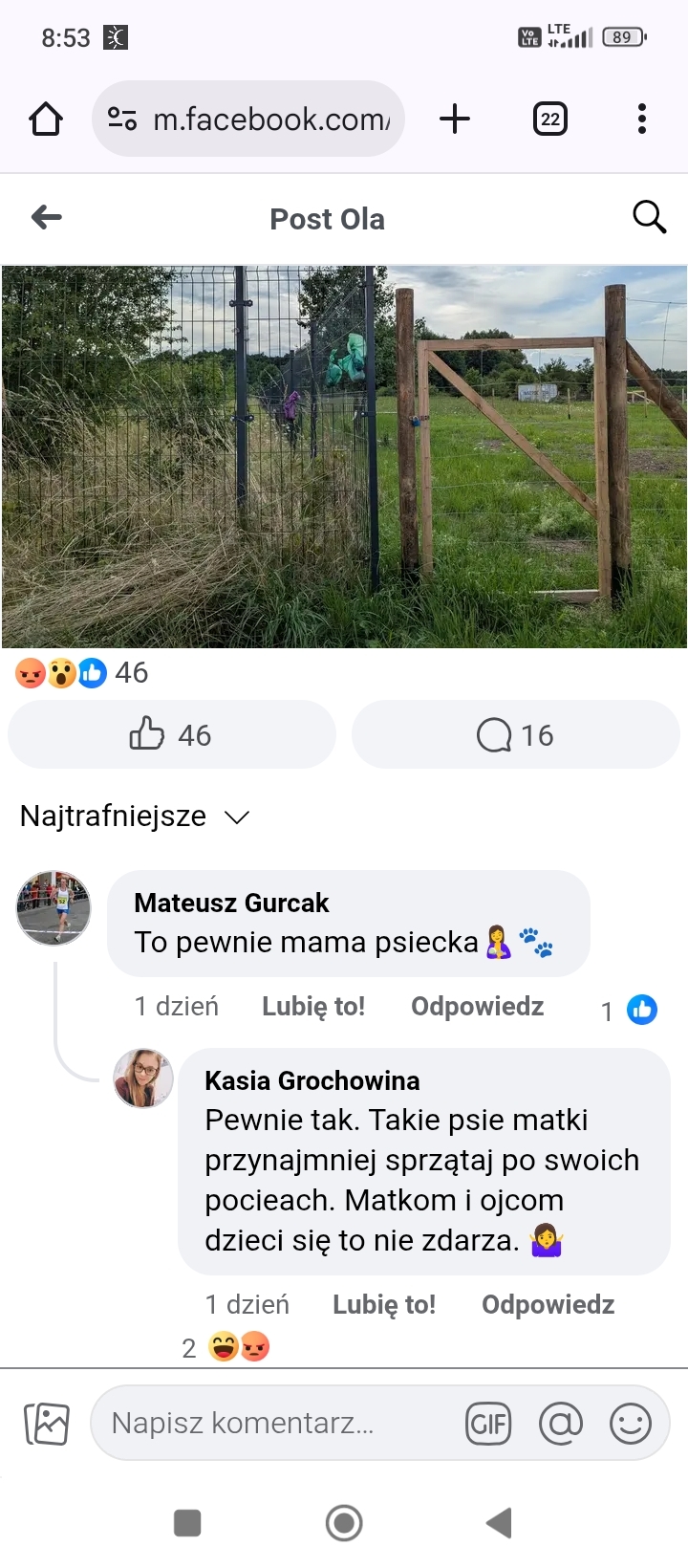Expand the Najtrafniejsze sort dropdown
Viewport: 688px width, 1568px height.
[x=135, y=817]
